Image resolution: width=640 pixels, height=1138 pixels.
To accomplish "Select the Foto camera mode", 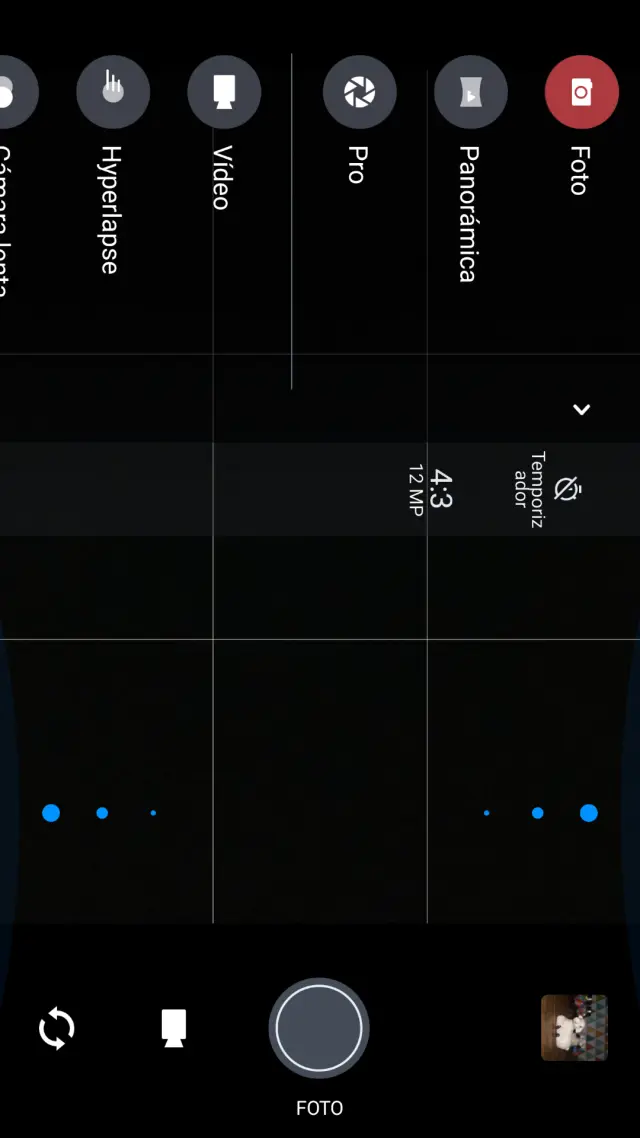I will pyautogui.click(x=581, y=93).
